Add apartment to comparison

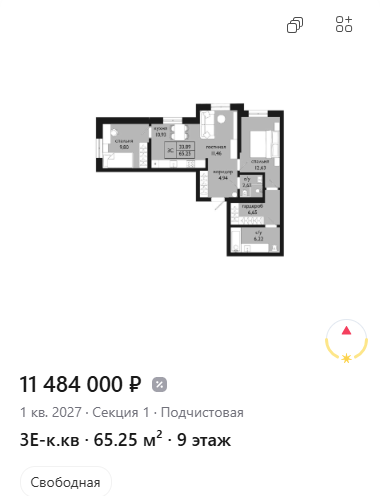coord(344,24)
